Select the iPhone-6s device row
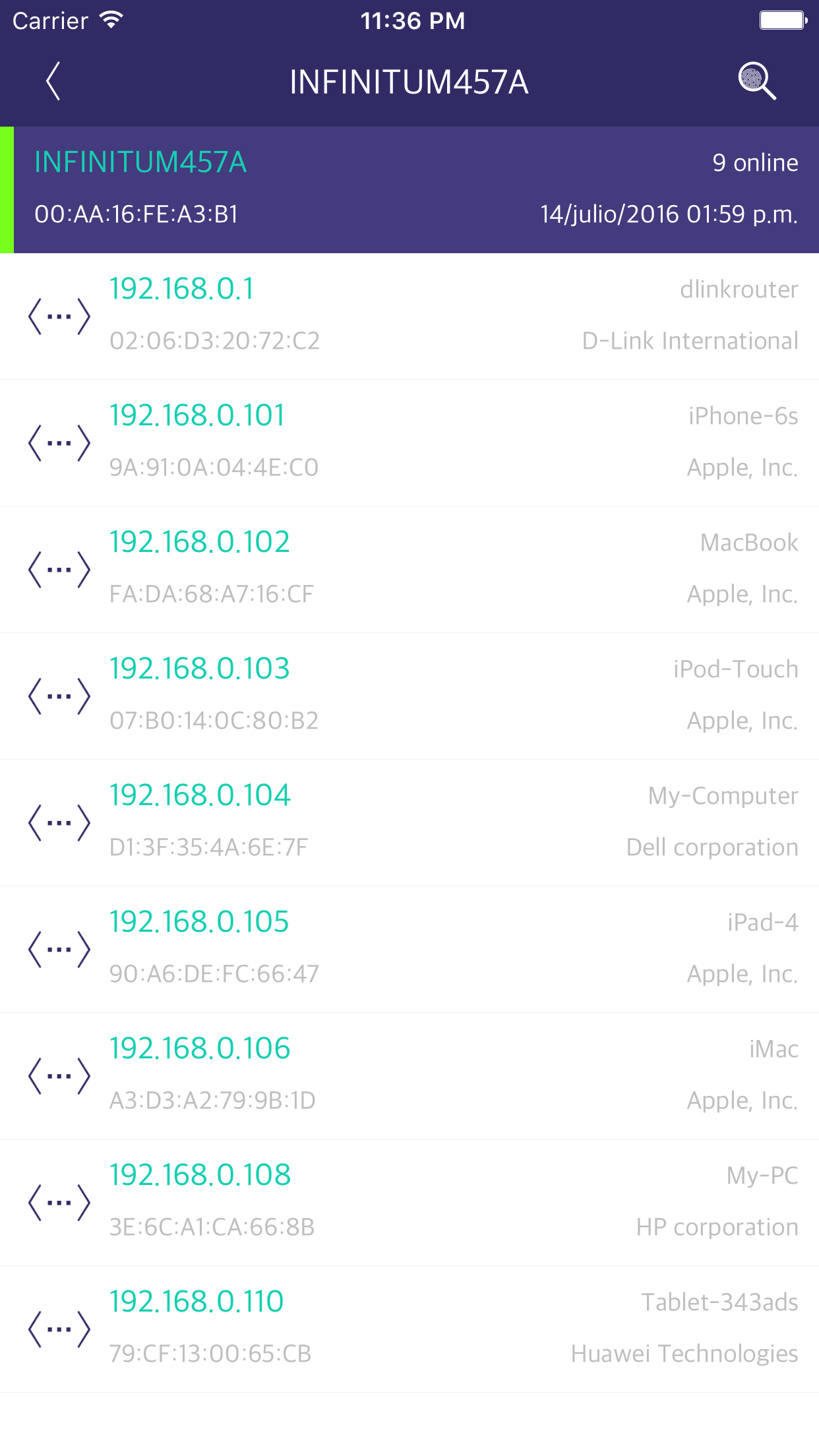The height and width of the screenshot is (1456, 819). 409,443
